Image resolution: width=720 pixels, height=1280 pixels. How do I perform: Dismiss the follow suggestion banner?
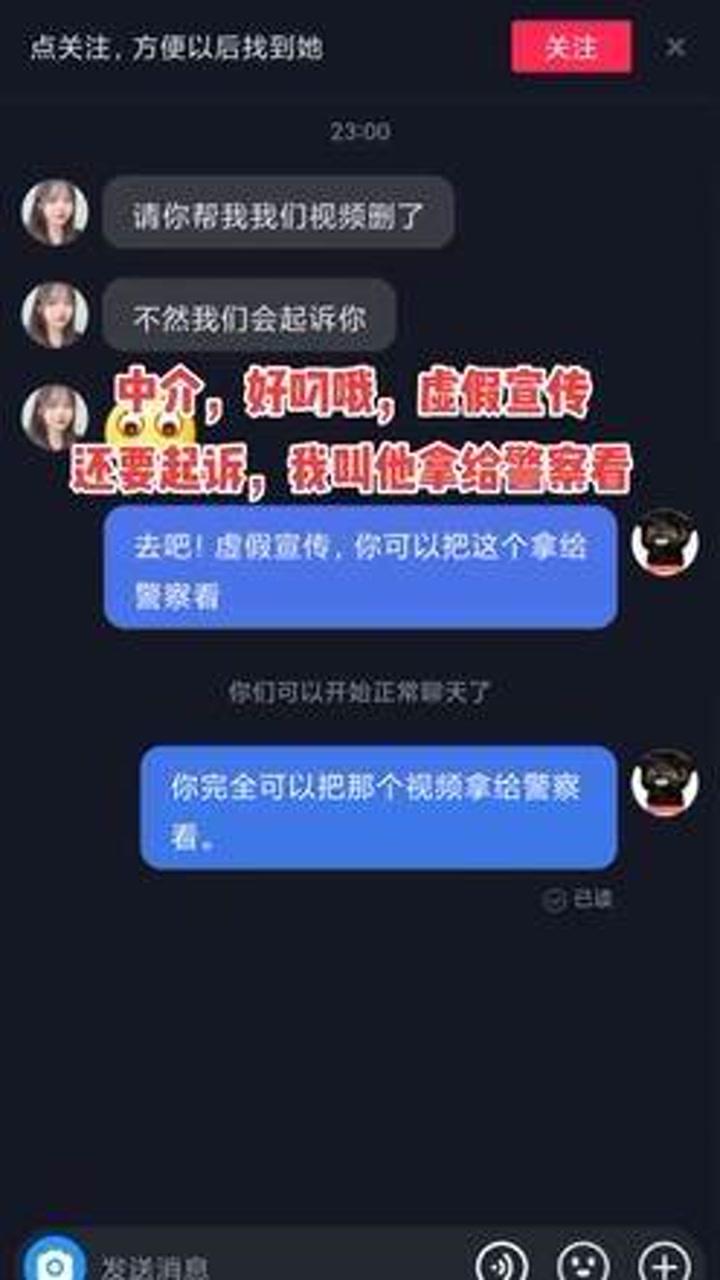coord(676,47)
